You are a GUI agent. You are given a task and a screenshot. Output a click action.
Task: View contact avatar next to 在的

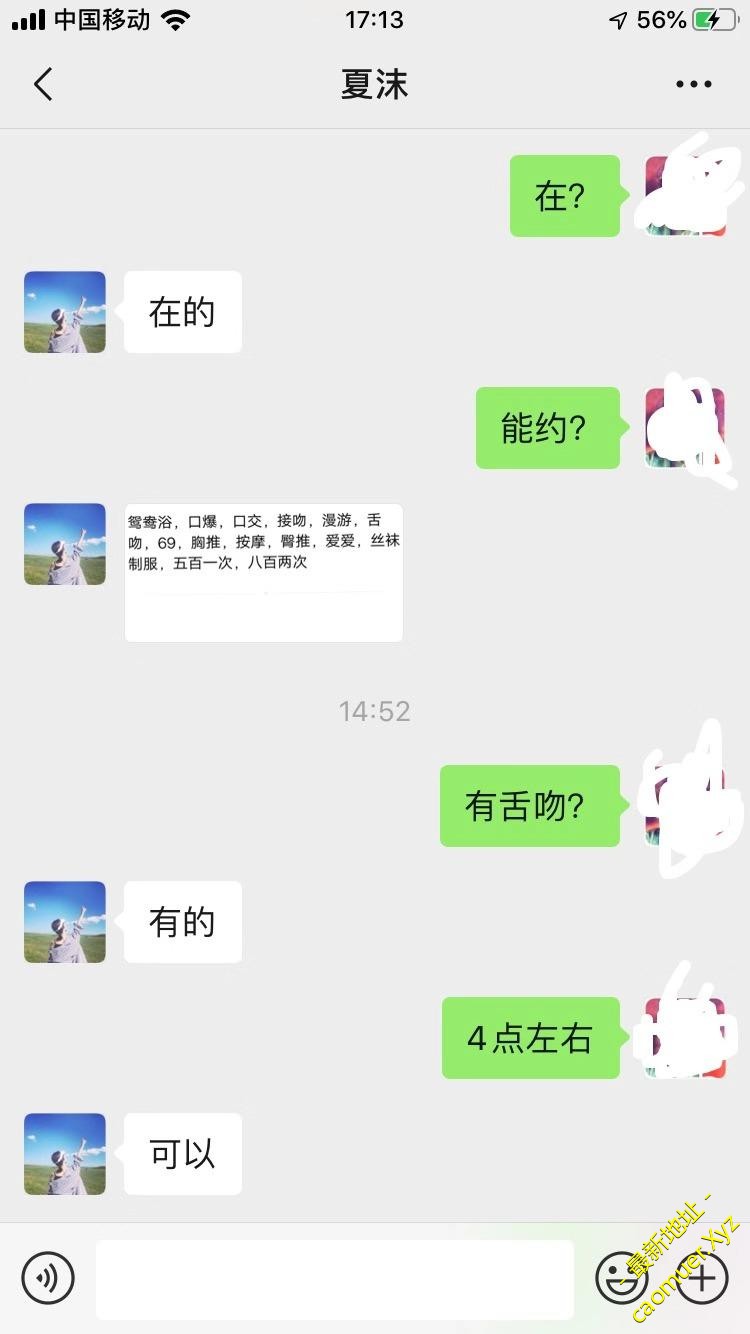65,312
